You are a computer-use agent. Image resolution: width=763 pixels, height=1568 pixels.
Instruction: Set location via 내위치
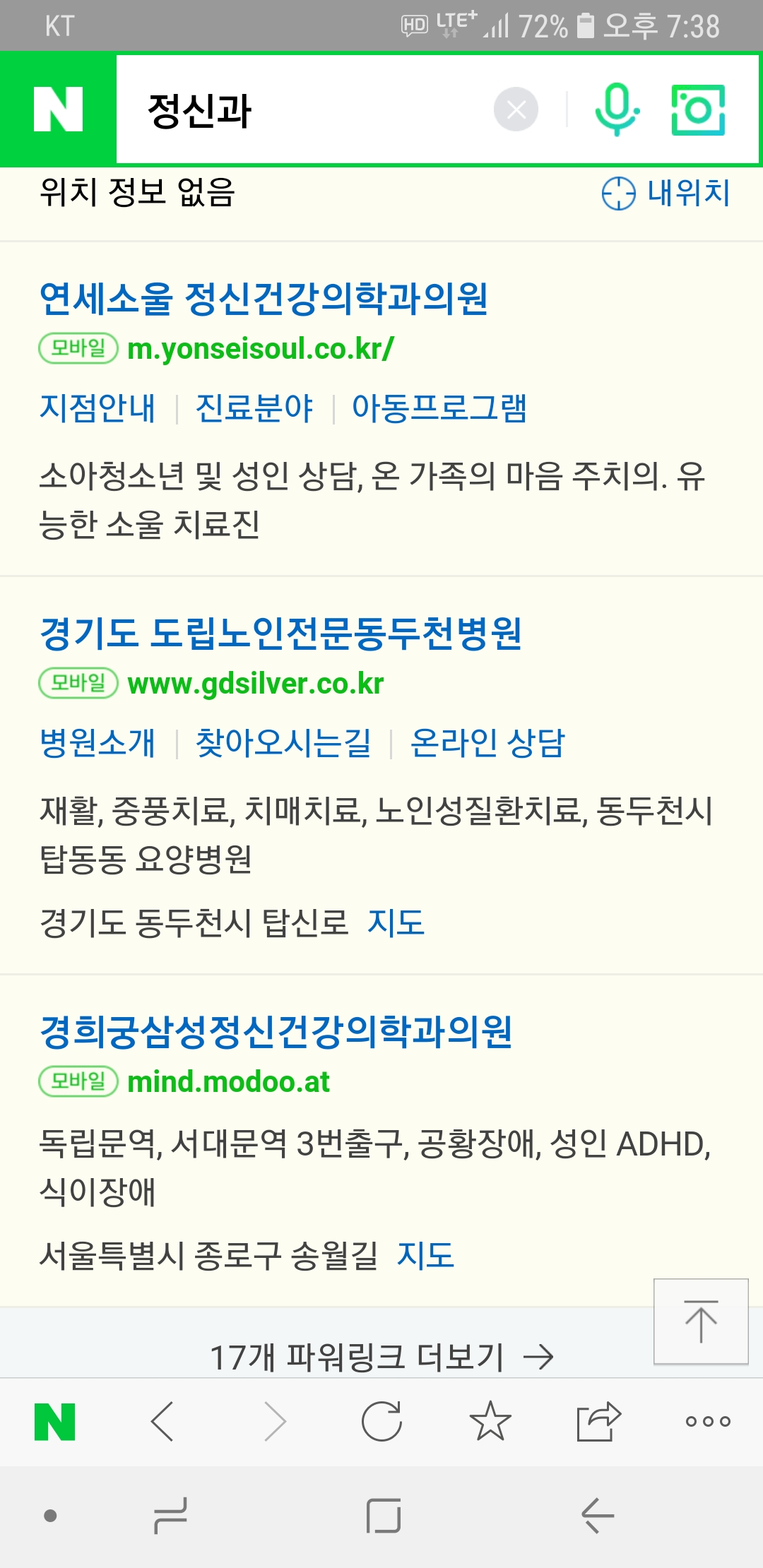coord(666,193)
